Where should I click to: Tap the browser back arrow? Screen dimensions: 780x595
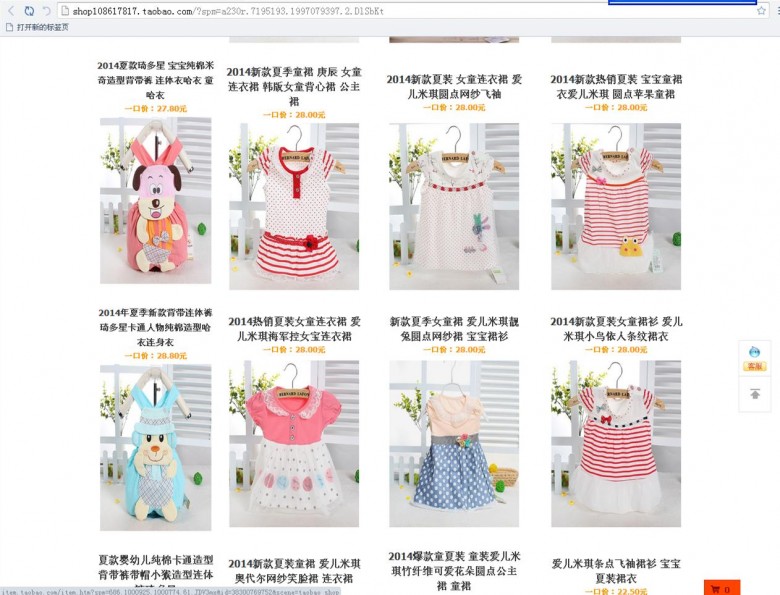(10, 10)
